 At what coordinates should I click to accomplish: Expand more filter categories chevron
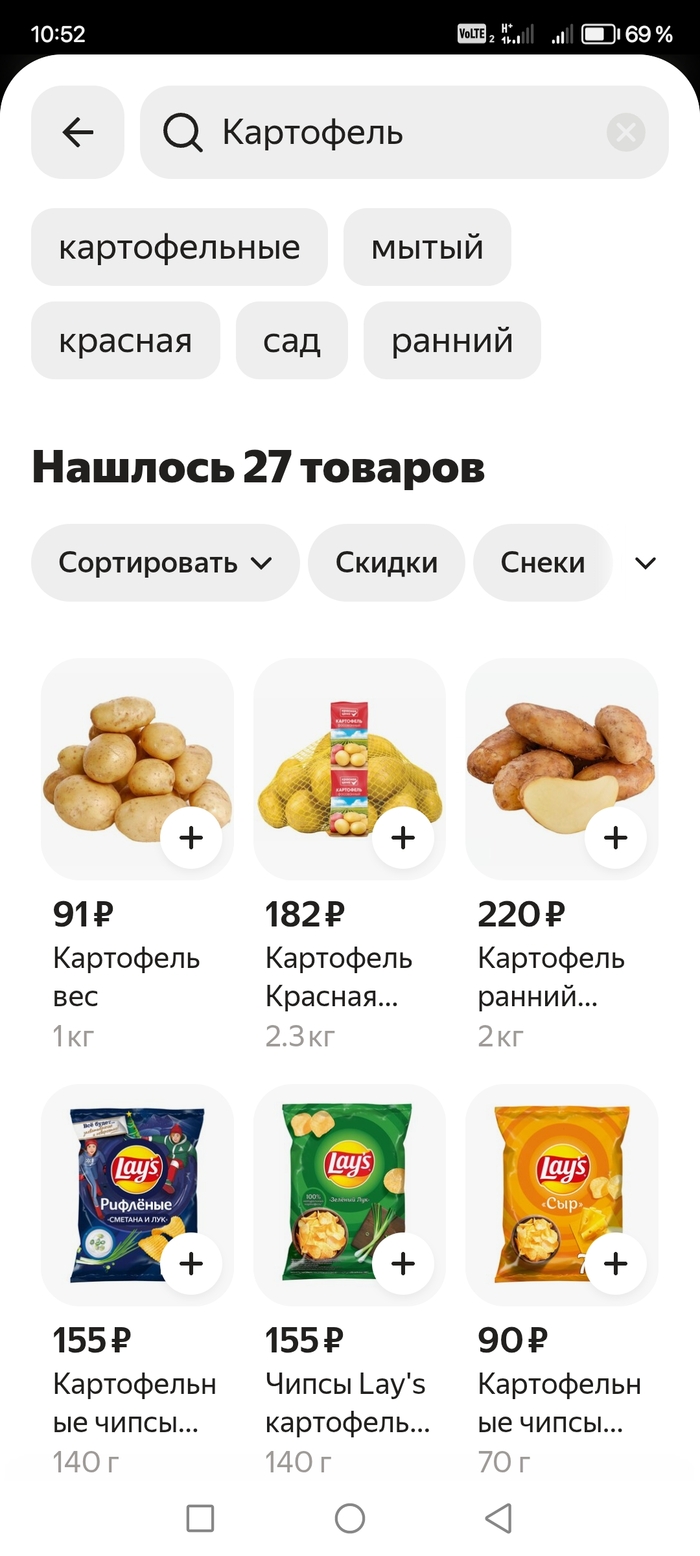[x=646, y=563]
